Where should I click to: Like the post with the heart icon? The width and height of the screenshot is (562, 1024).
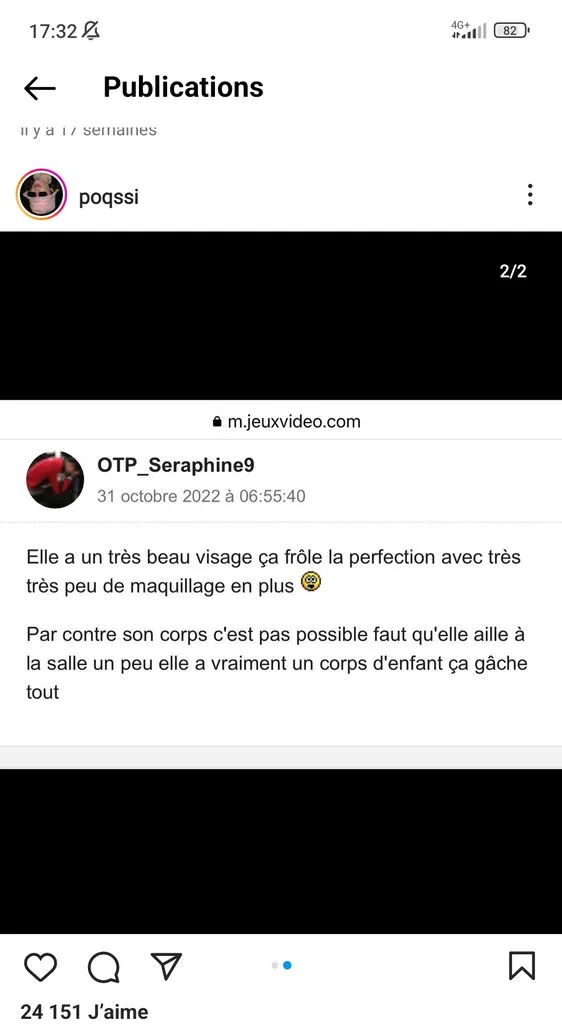point(40,967)
